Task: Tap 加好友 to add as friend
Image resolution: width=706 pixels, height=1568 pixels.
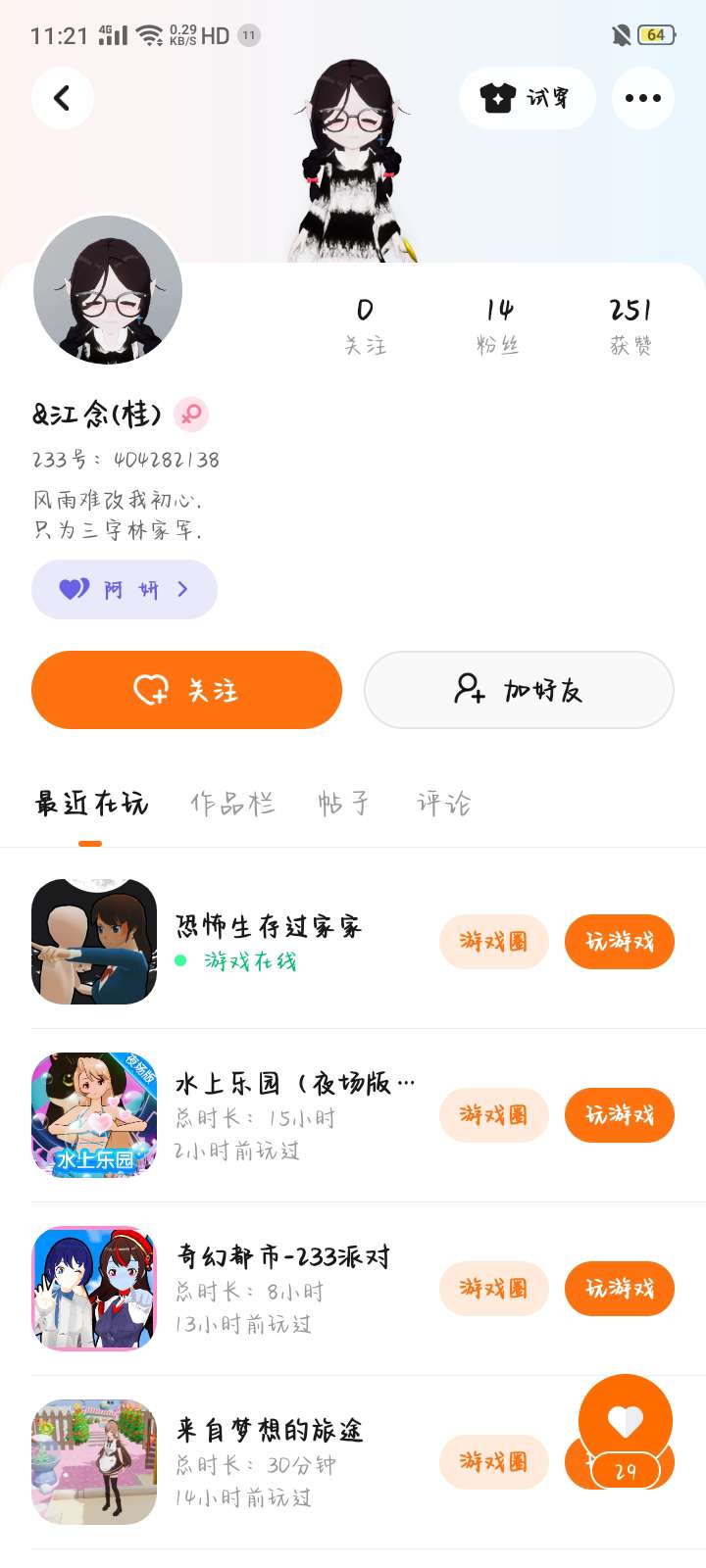Action: pos(519,690)
